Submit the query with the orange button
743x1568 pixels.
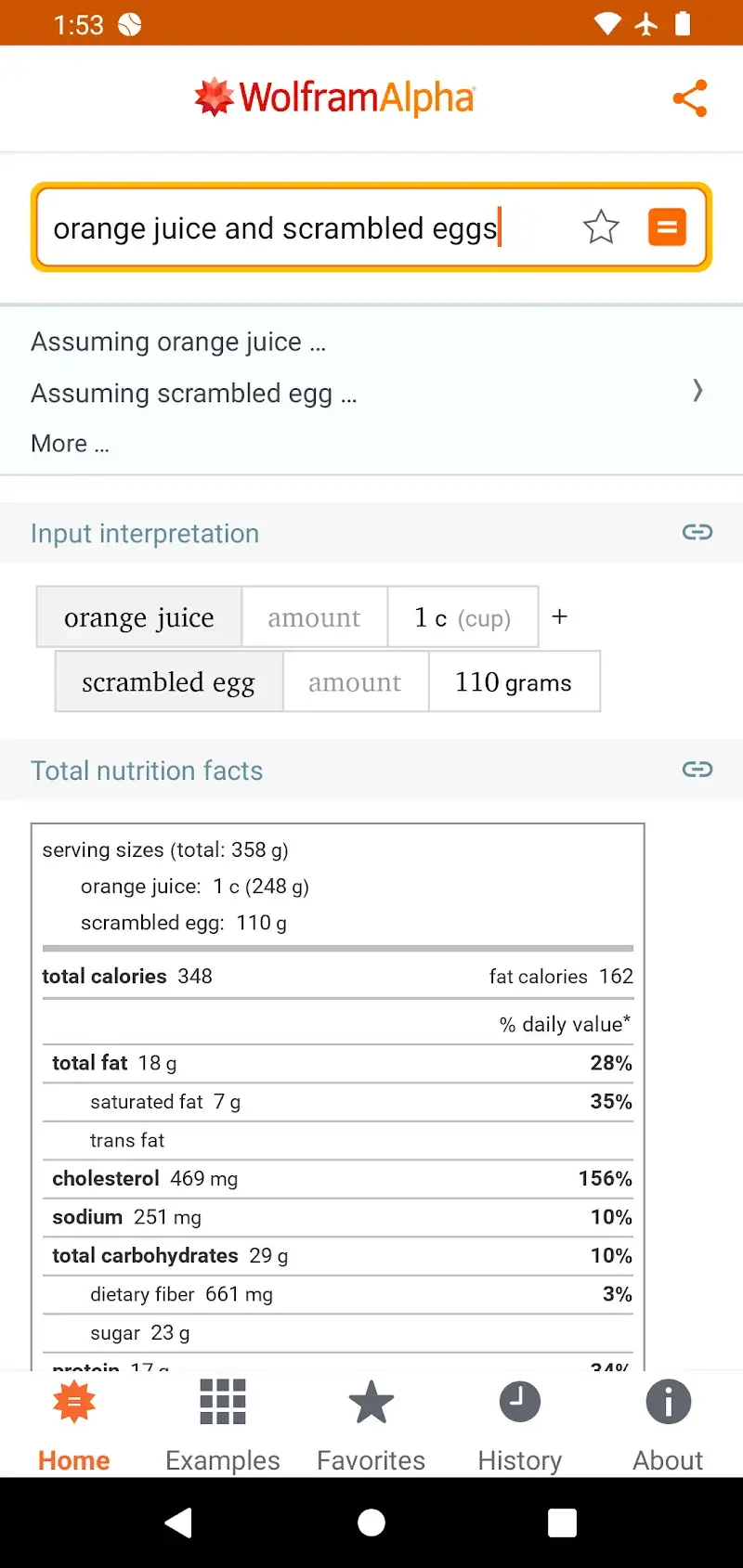tap(667, 227)
